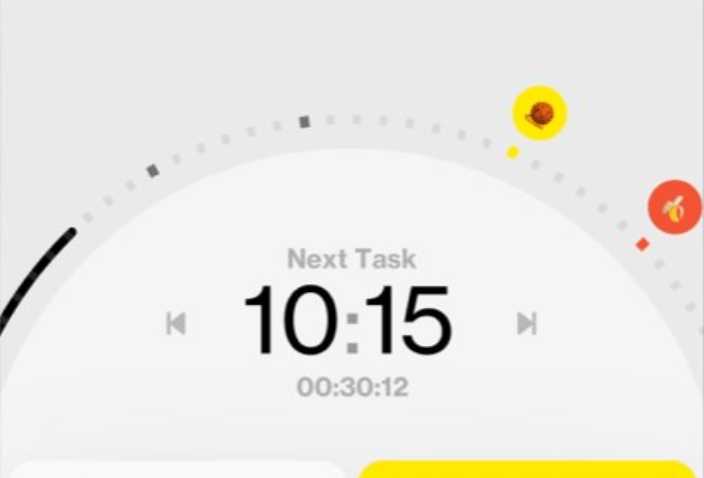
Task: Open the yellow basketball task marker
Action: pyautogui.click(x=540, y=113)
